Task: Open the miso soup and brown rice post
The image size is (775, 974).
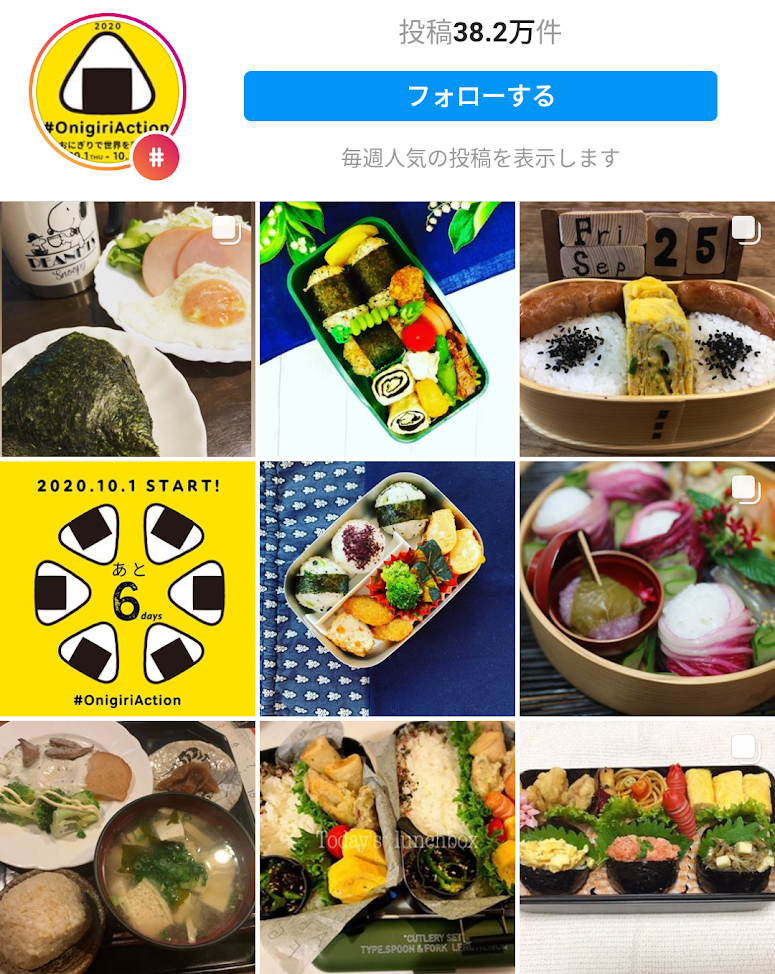Action: tap(127, 847)
